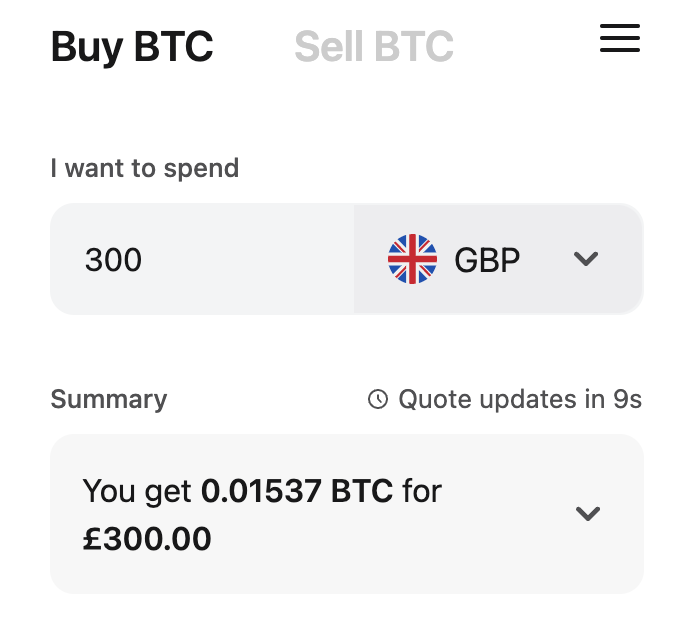Open the GBP currency dropdown
Screen dimensions: 698x634
pos(497,260)
